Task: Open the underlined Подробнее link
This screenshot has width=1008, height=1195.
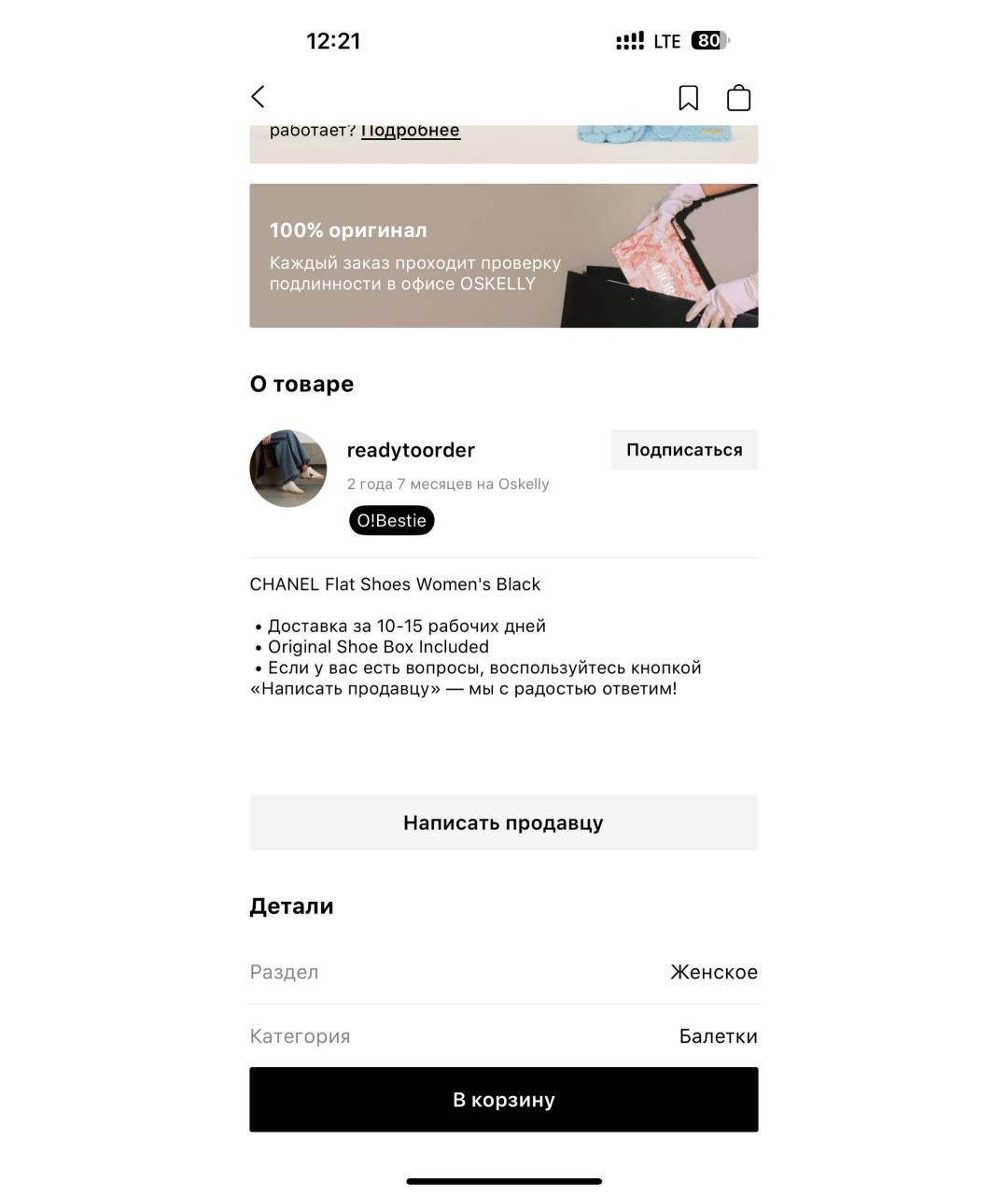Action: 410,132
